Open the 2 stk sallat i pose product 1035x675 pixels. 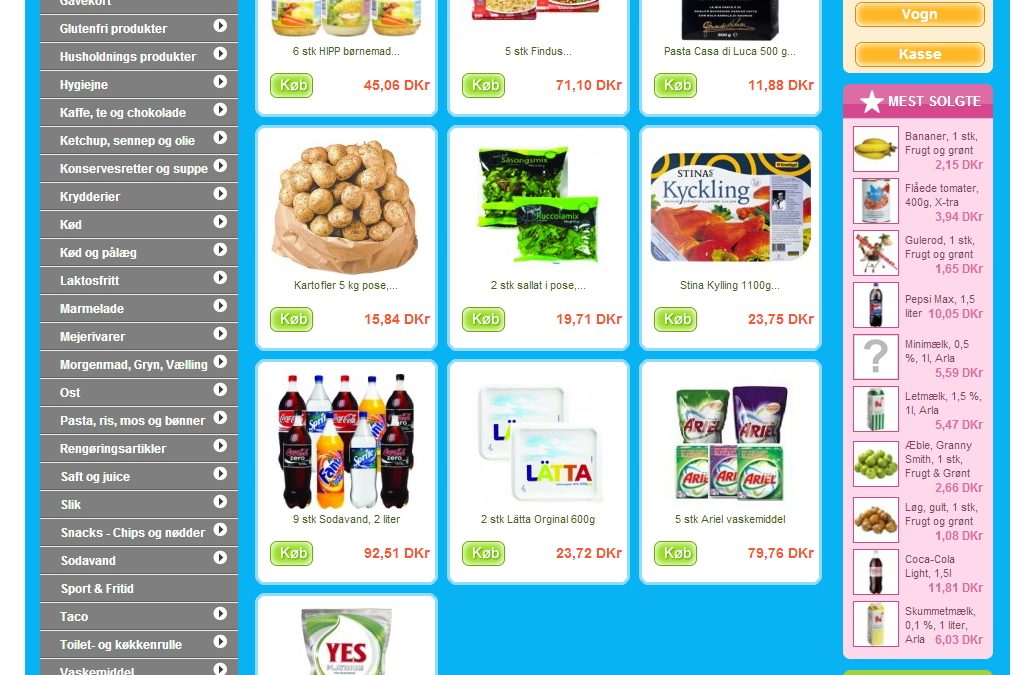coord(538,285)
